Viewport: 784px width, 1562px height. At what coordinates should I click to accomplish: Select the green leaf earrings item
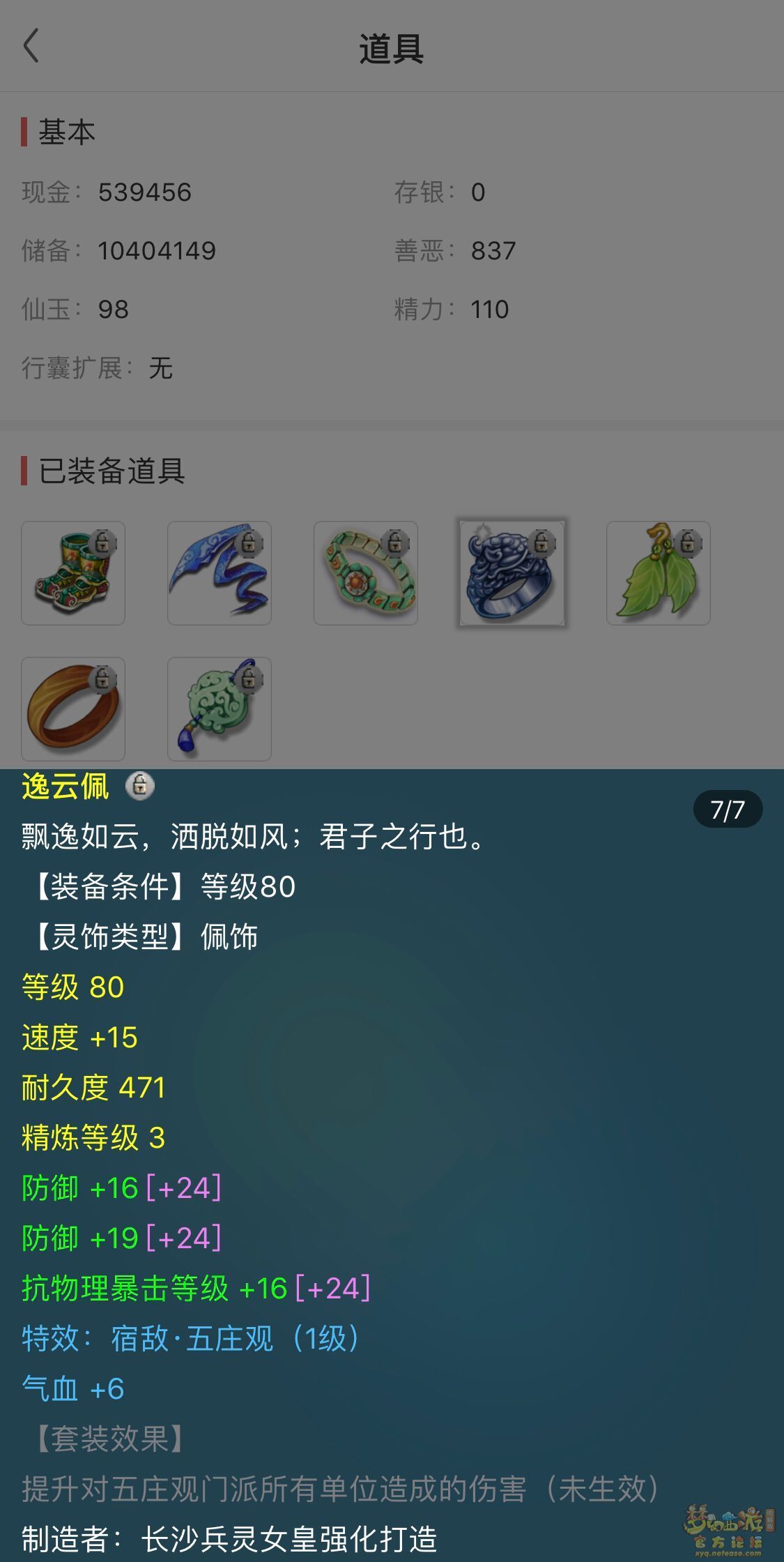[x=659, y=573]
